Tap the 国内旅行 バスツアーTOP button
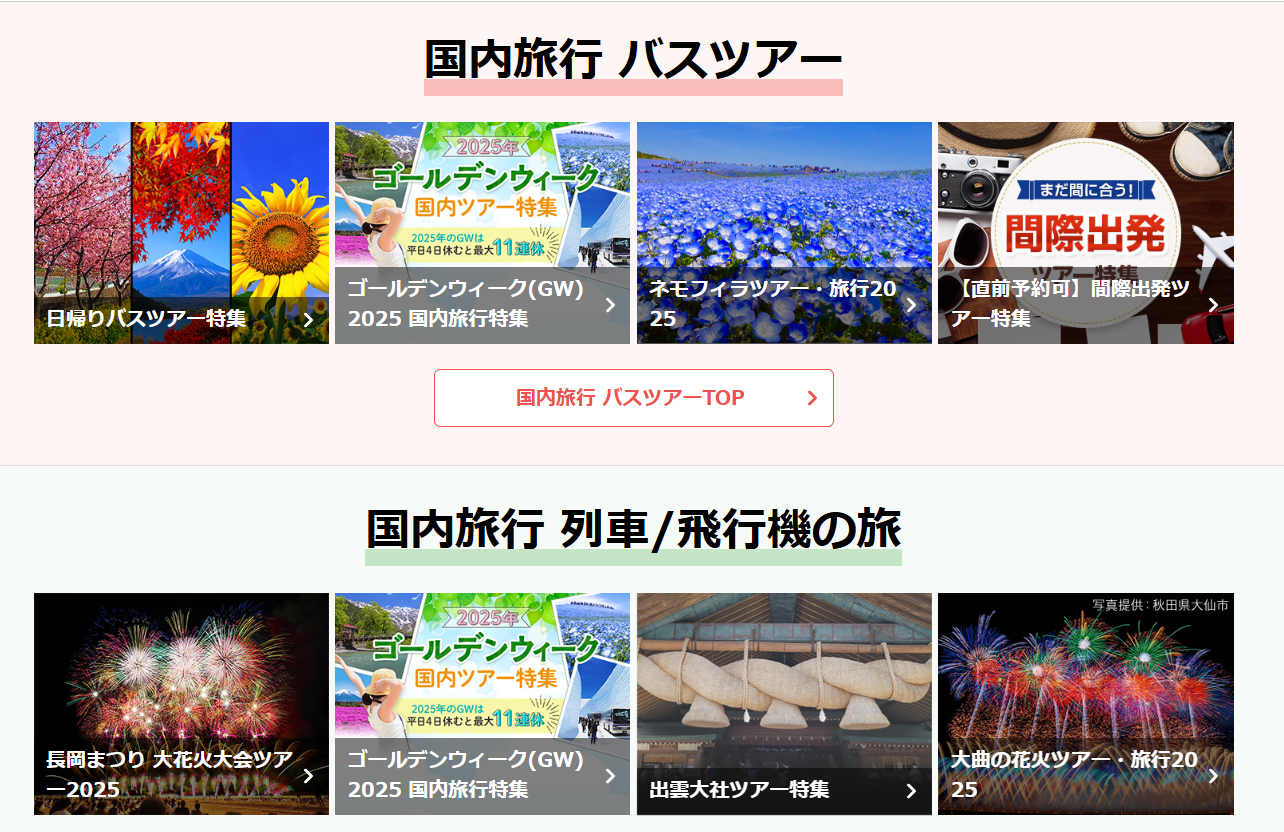 (633, 398)
